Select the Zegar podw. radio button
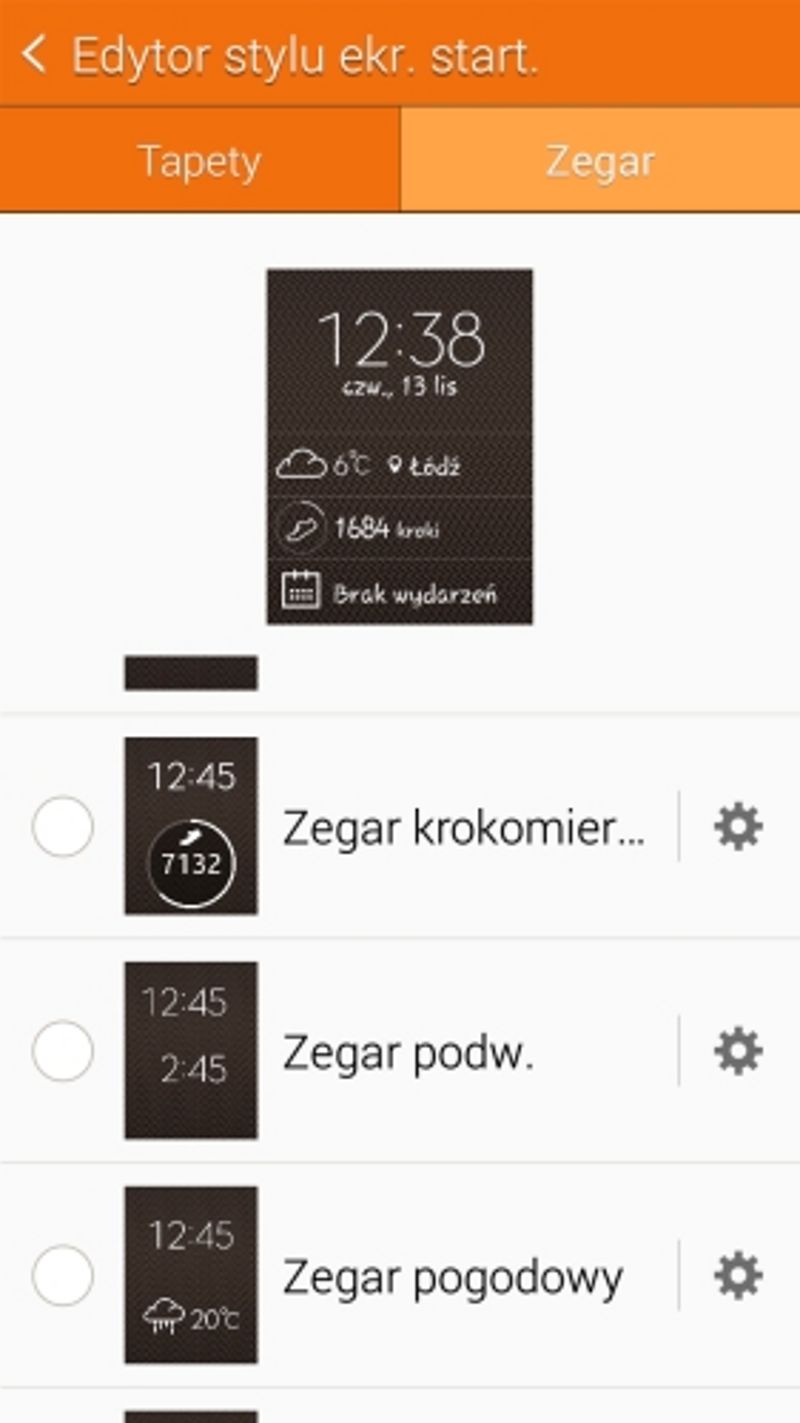The width and height of the screenshot is (800, 1423). pyautogui.click(x=62, y=1051)
